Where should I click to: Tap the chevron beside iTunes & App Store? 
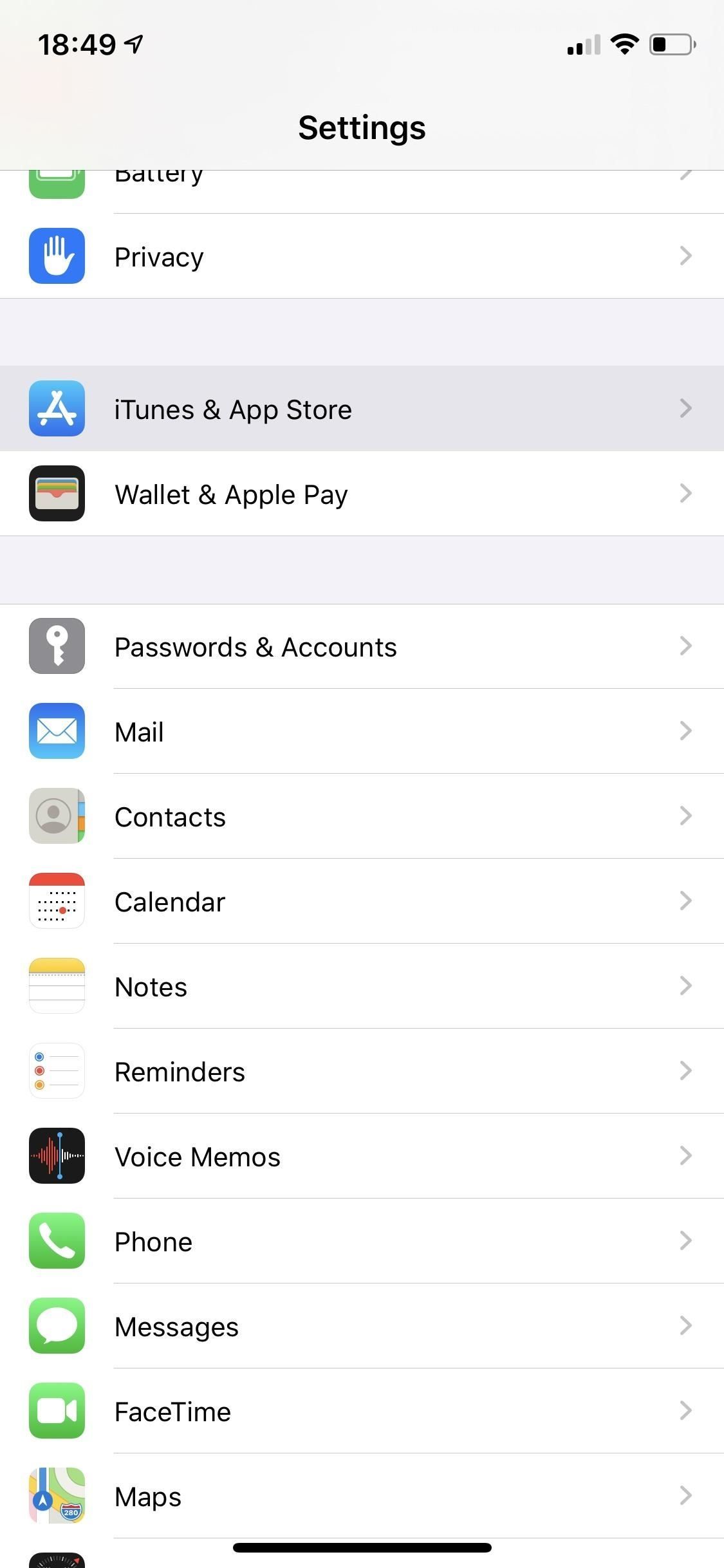click(x=685, y=409)
